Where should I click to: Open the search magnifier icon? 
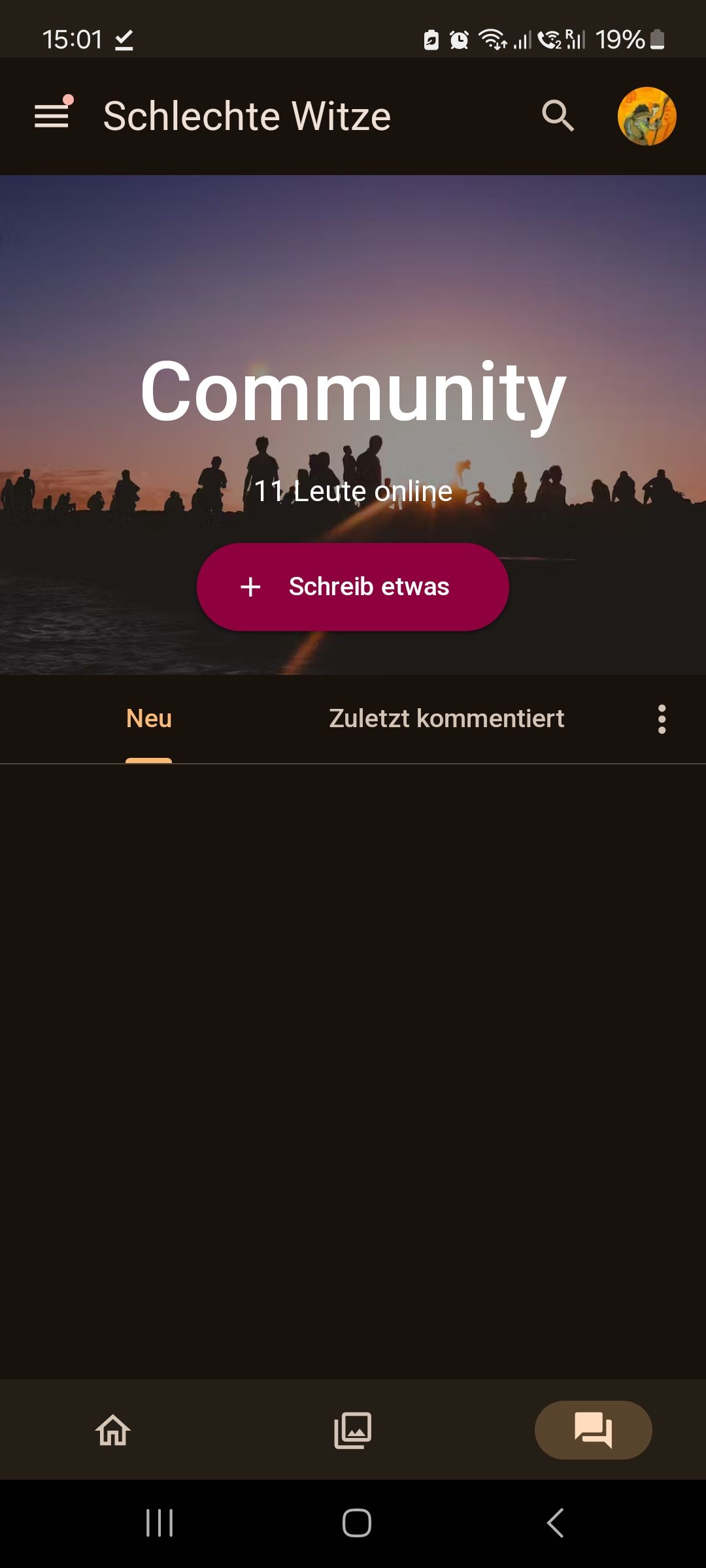pyautogui.click(x=558, y=116)
